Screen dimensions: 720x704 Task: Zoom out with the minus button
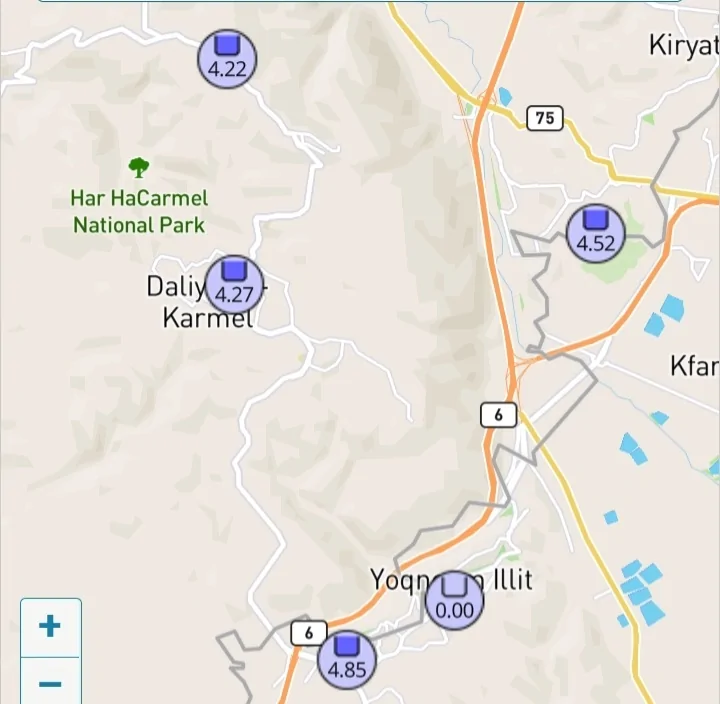(x=50, y=684)
